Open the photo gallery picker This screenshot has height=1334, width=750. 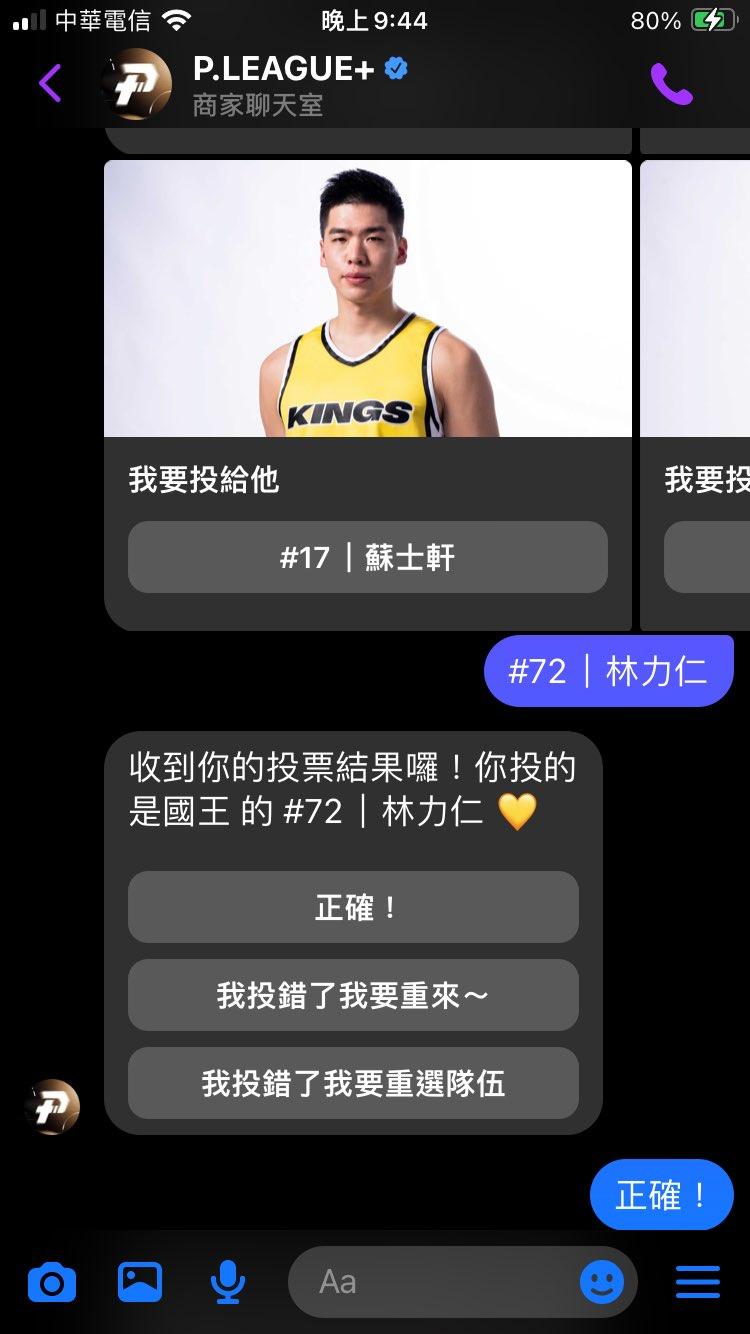coord(140,1281)
